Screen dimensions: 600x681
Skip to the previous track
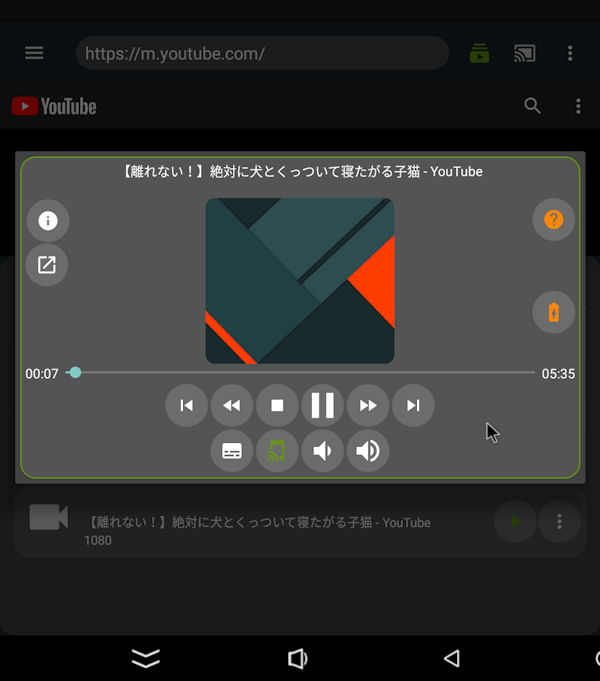pyautogui.click(x=186, y=405)
